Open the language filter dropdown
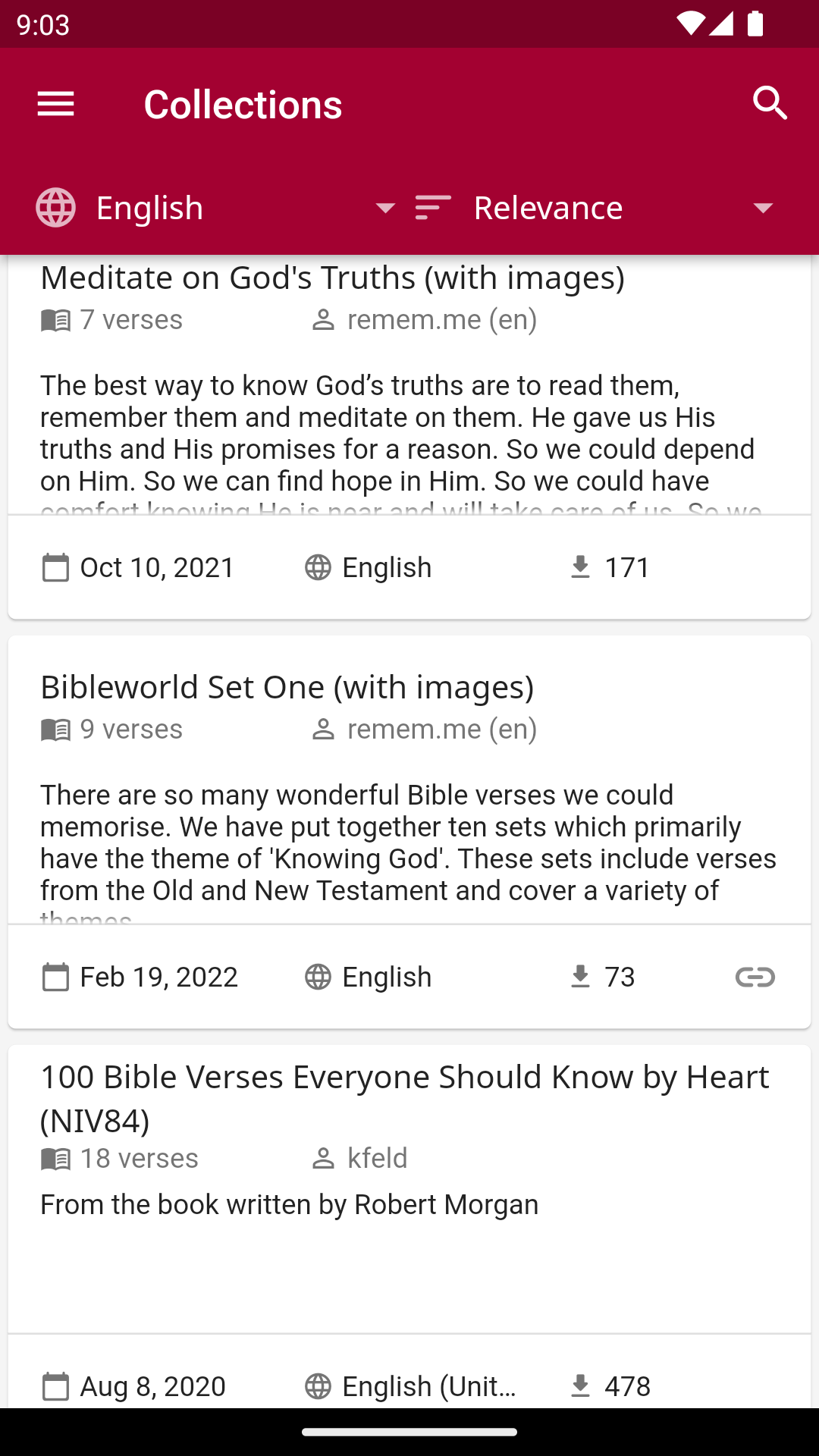Viewport: 819px width, 1456px height. tap(149, 207)
